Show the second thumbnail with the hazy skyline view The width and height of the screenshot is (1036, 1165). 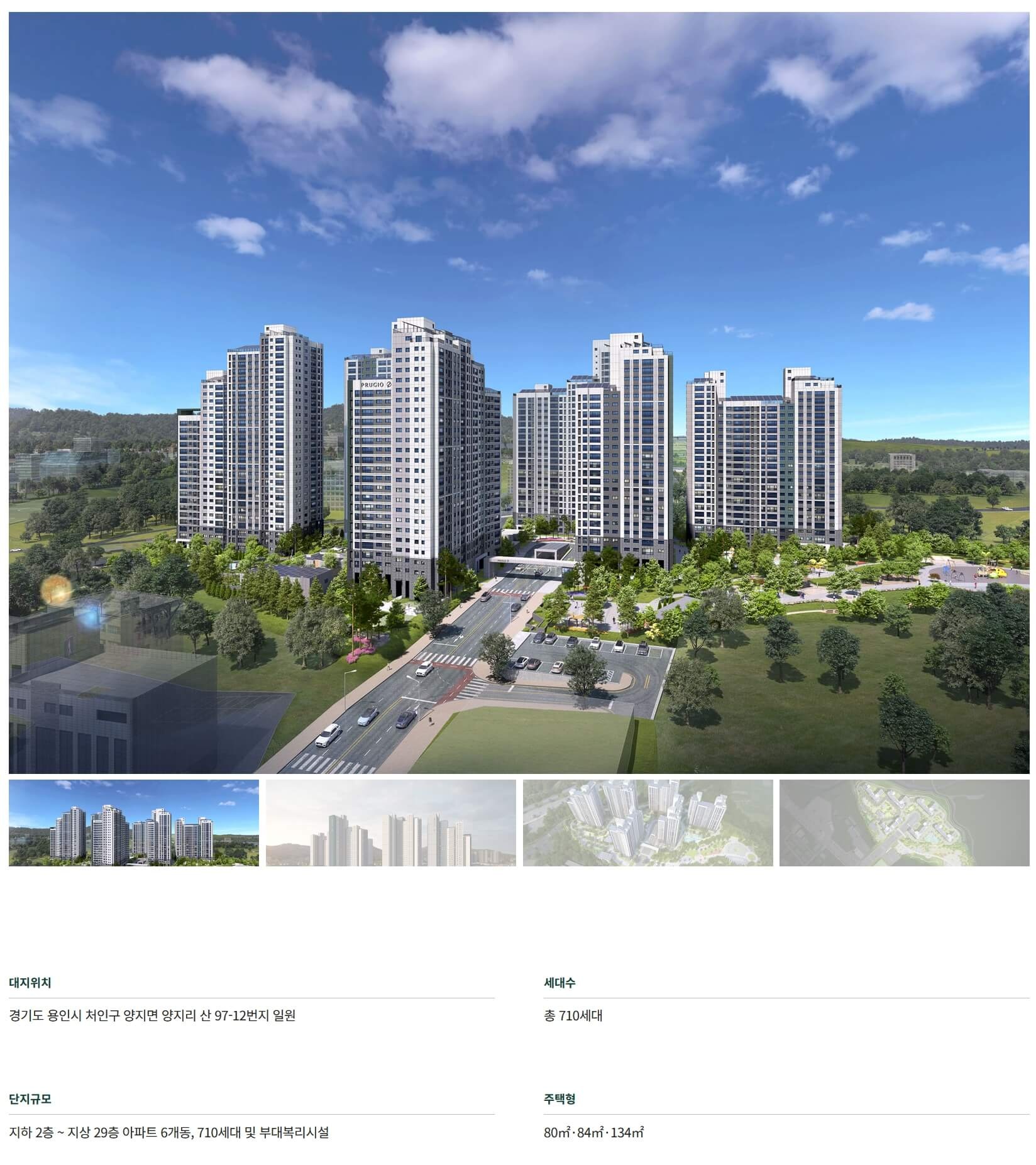tap(390, 822)
